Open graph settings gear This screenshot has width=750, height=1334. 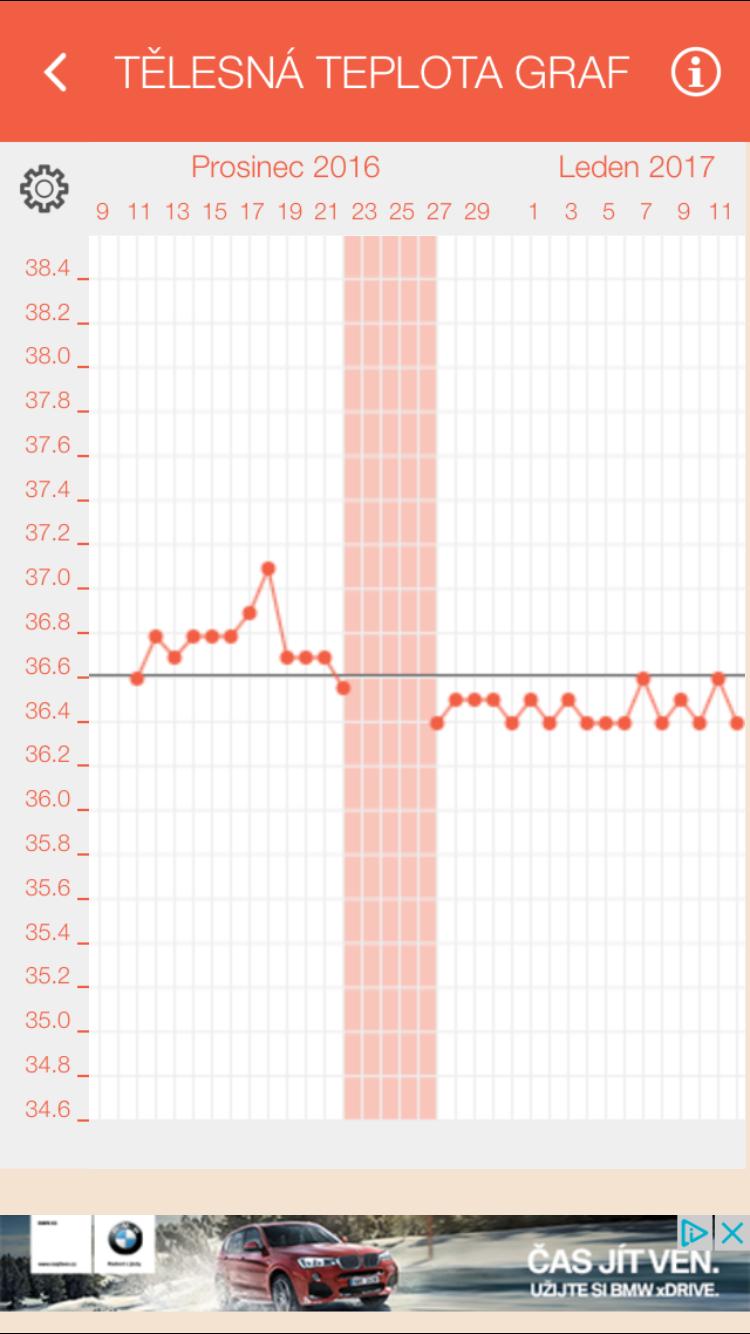coord(44,188)
